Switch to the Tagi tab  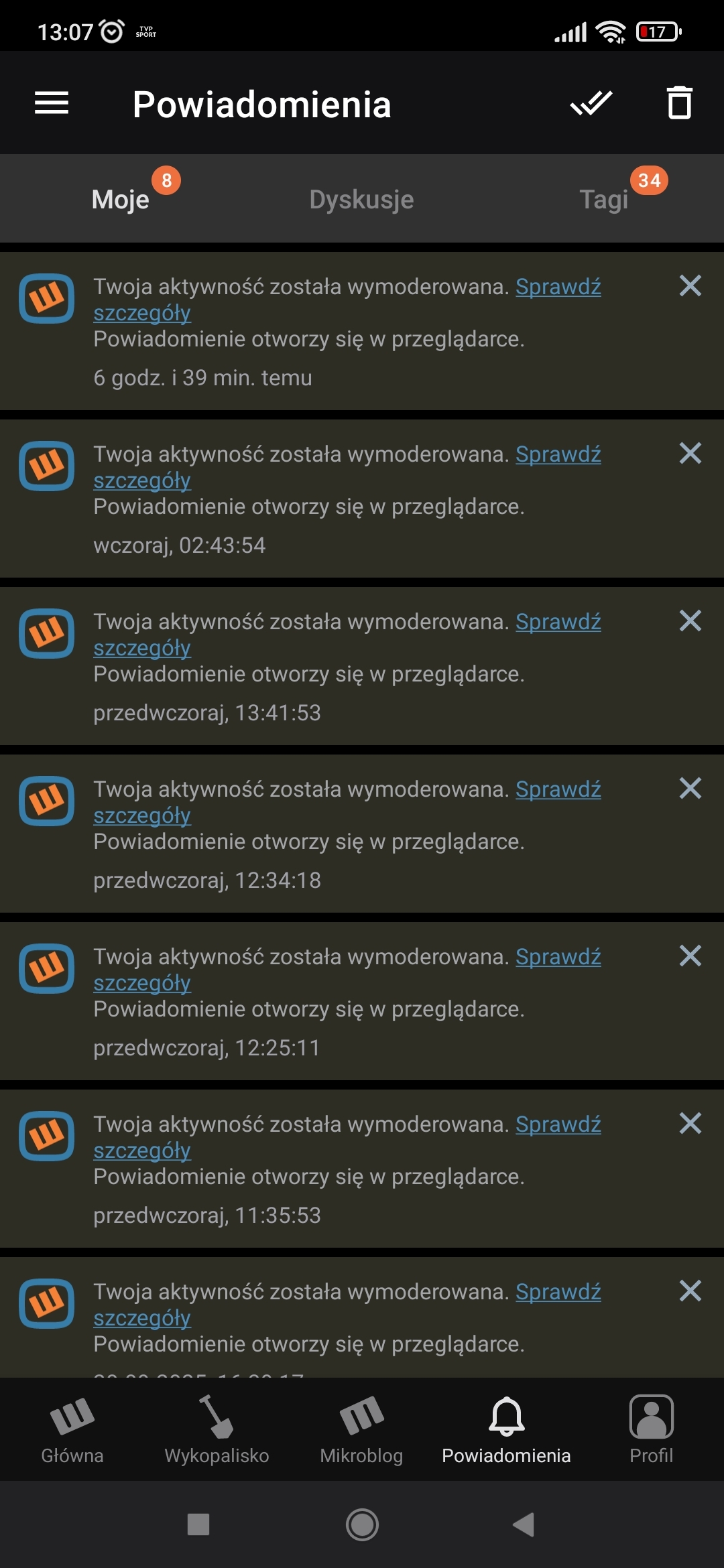603,200
